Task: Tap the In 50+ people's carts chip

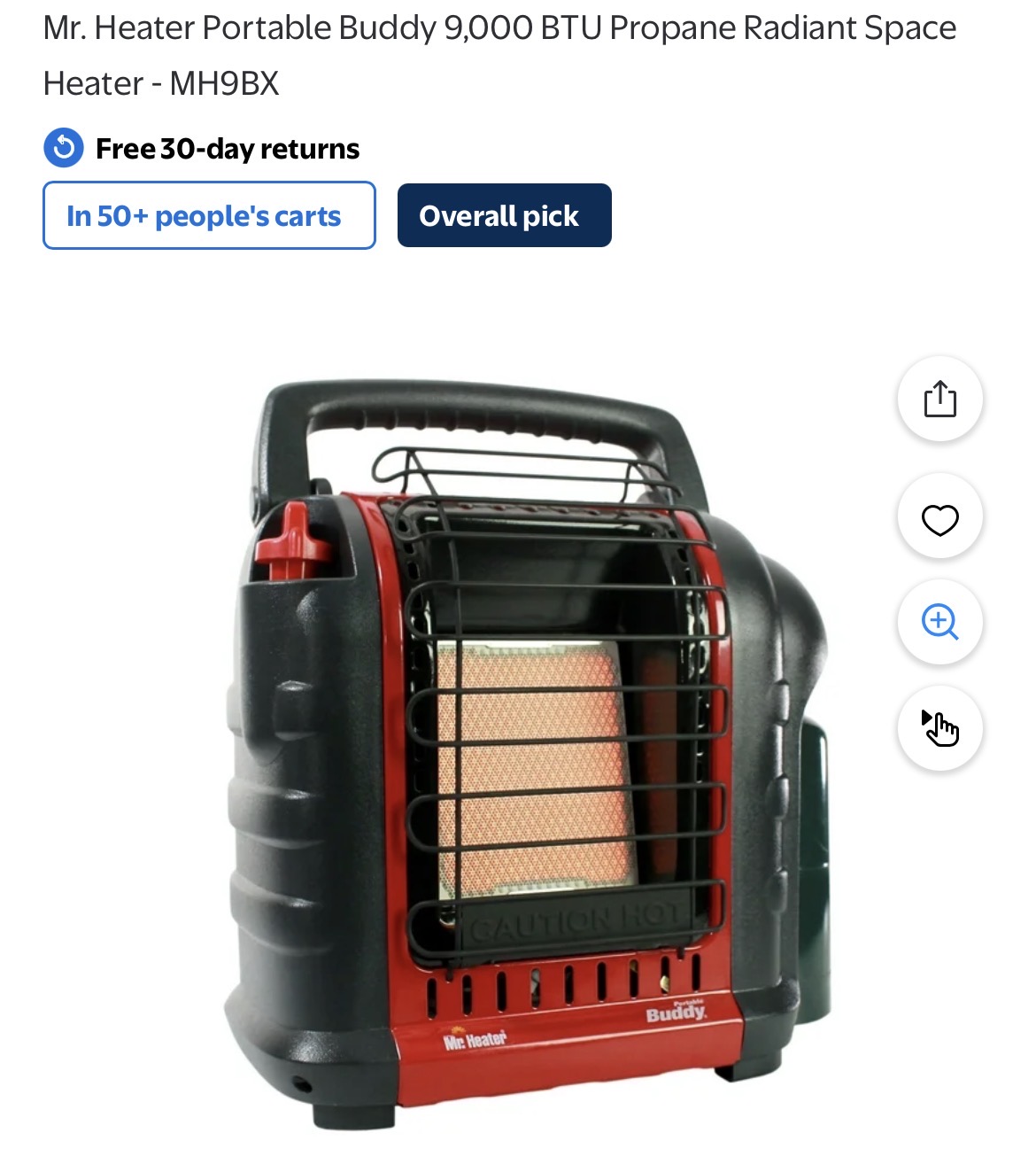Action: (209, 215)
